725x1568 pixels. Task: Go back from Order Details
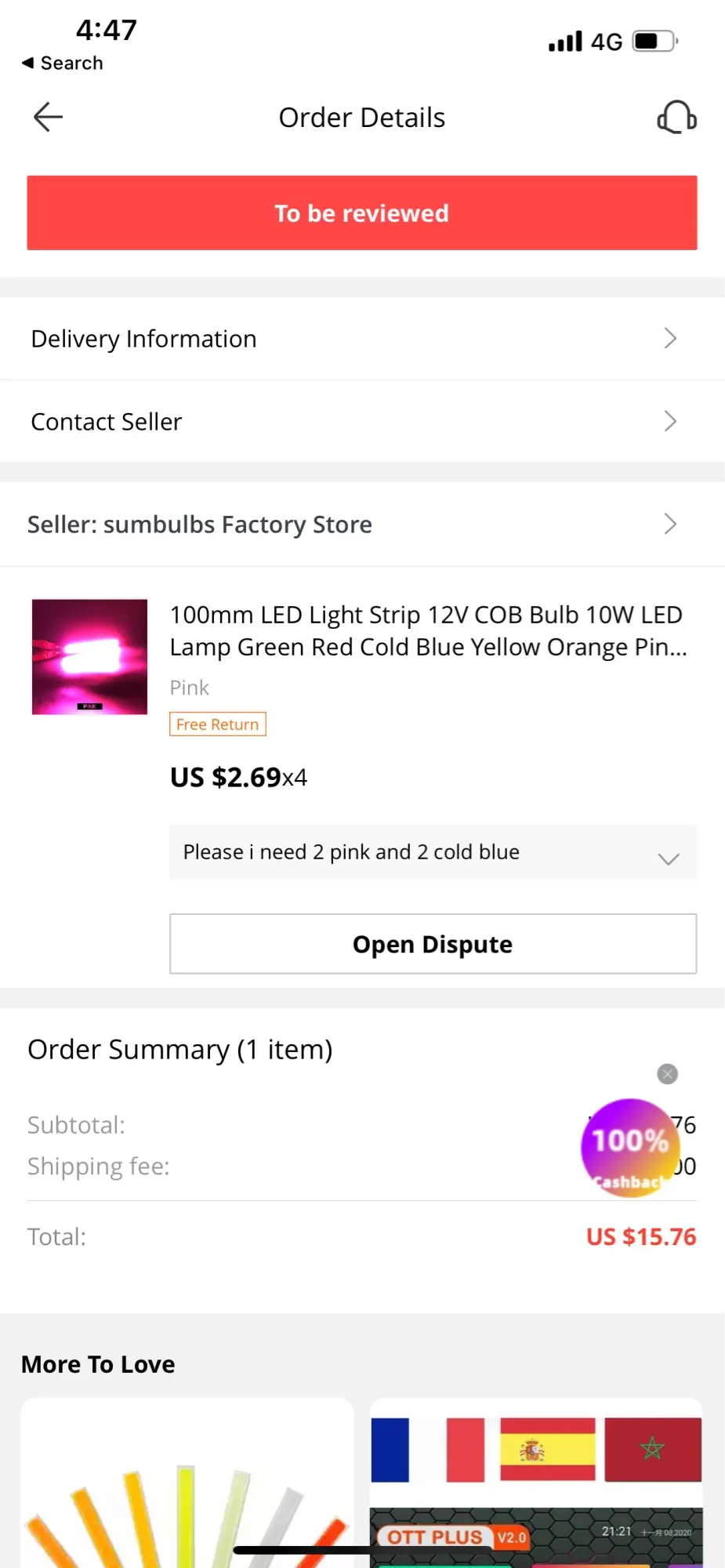[x=48, y=118]
